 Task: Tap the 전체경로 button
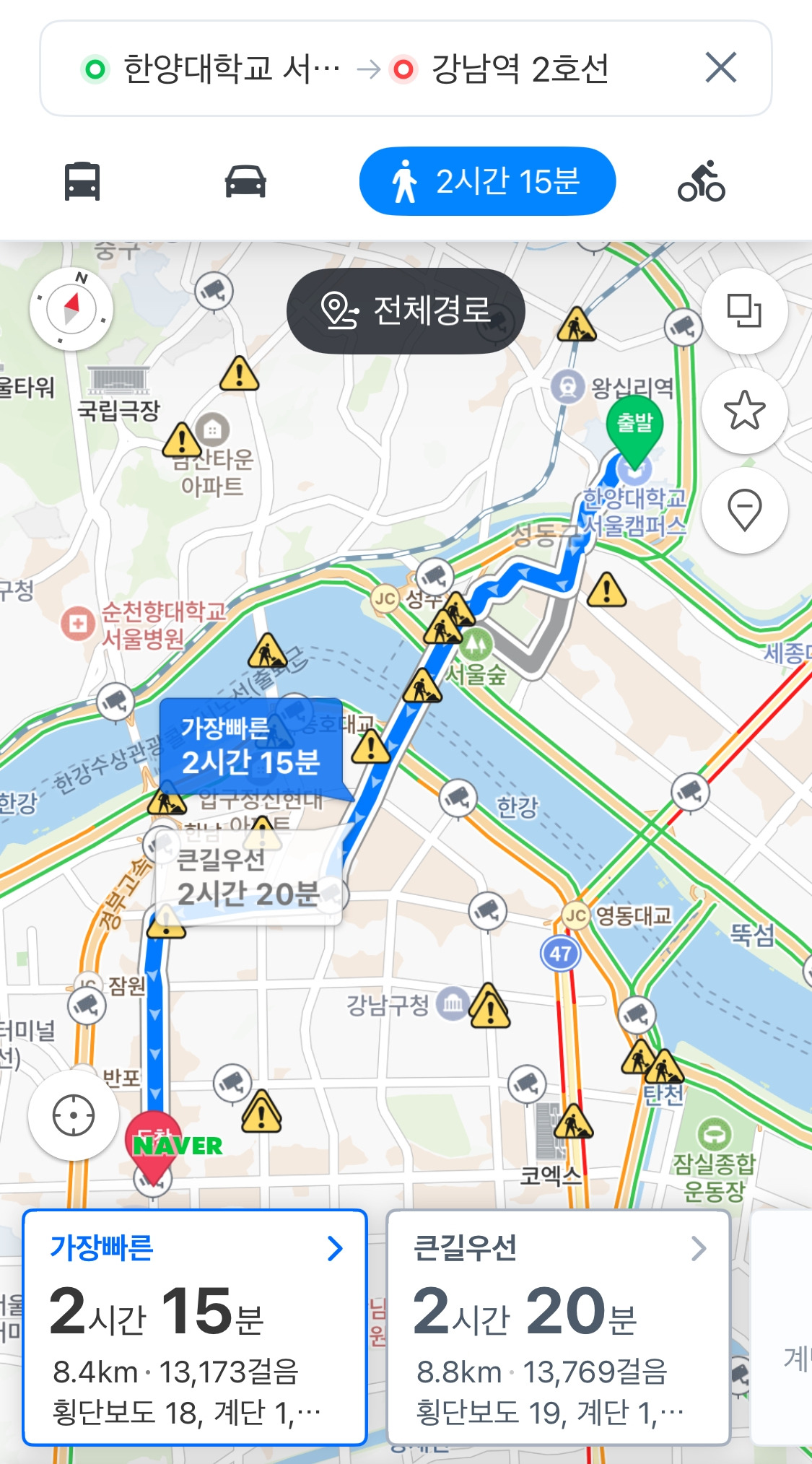point(406,310)
